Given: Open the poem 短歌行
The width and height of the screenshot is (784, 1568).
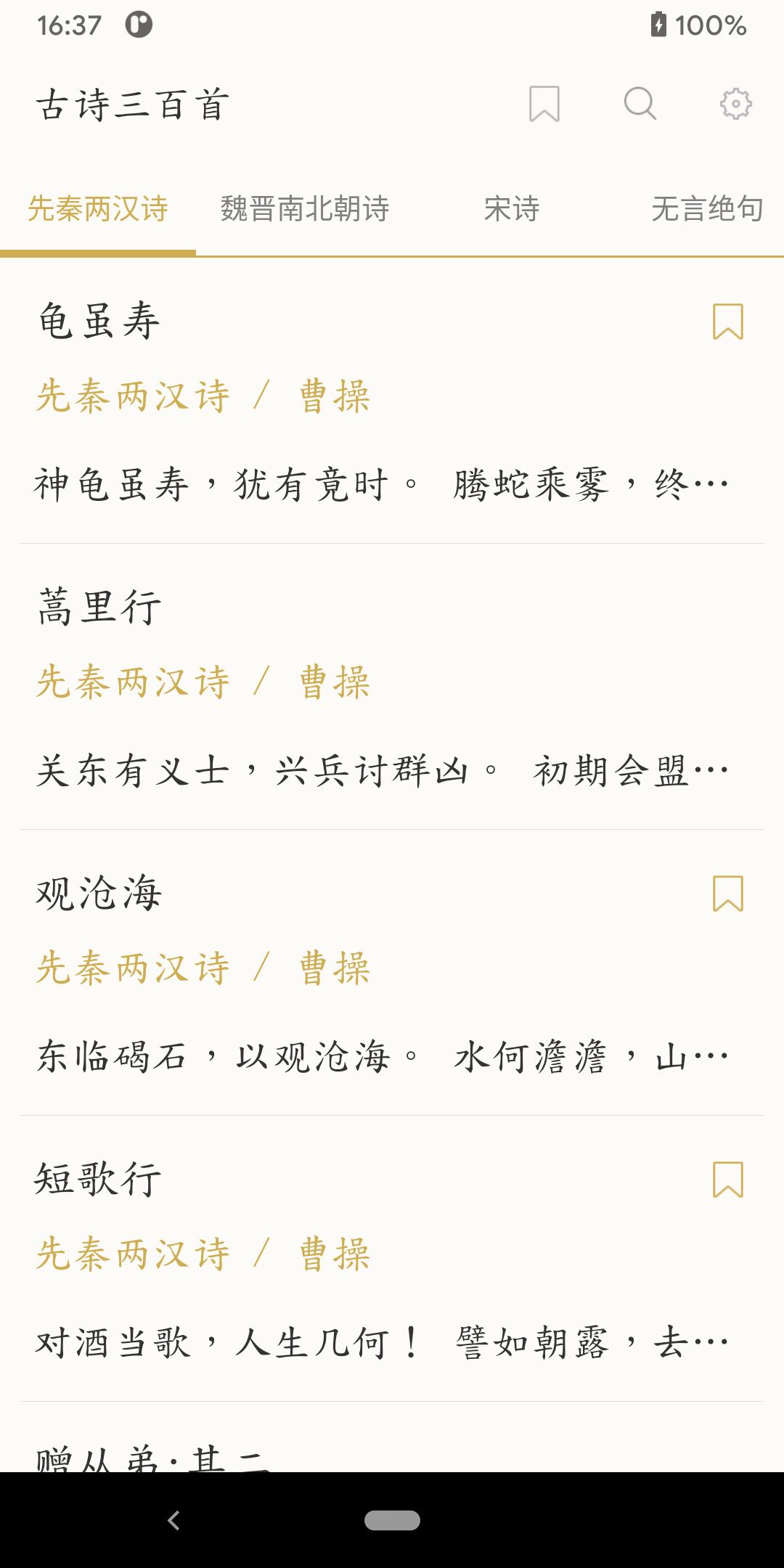Looking at the screenshot, I should (392, 1259).
